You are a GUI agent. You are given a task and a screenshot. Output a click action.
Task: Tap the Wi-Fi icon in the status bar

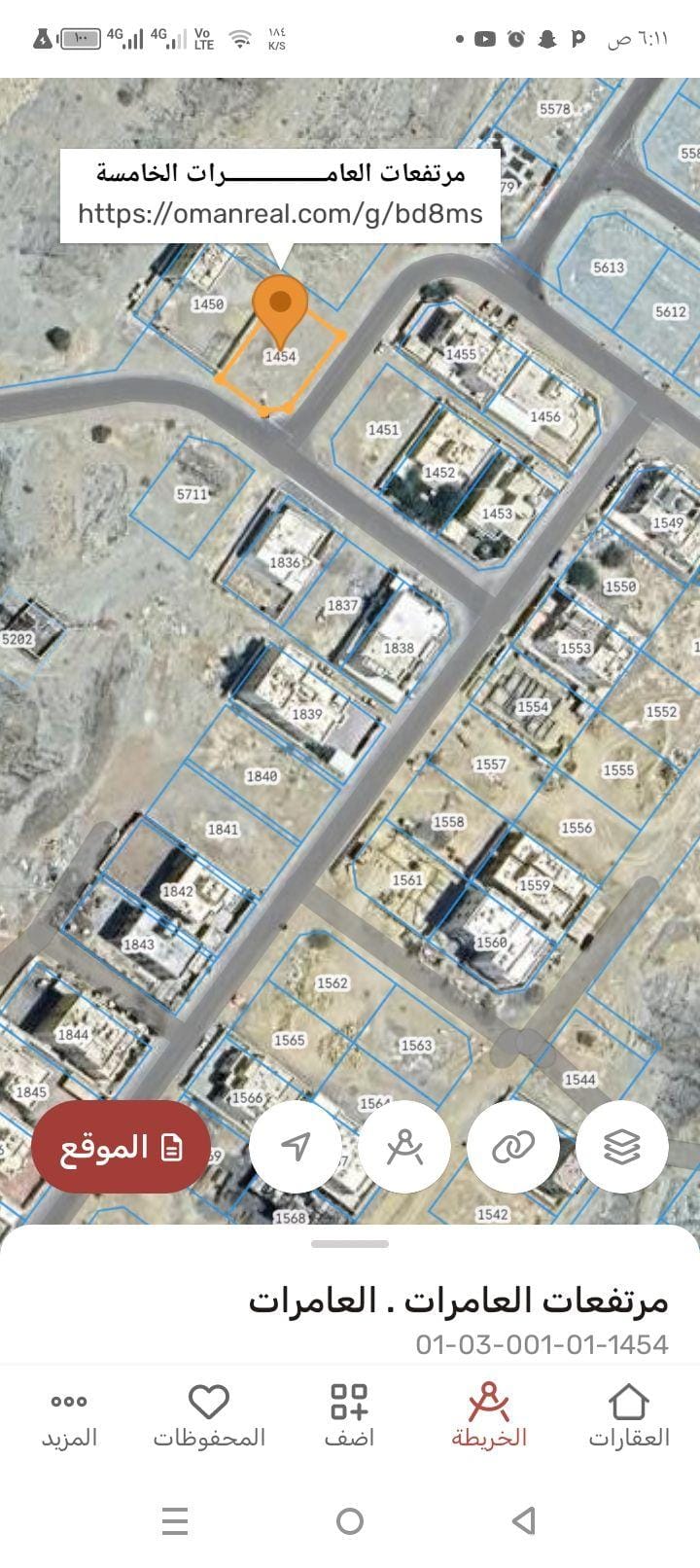tap(238, 37)
